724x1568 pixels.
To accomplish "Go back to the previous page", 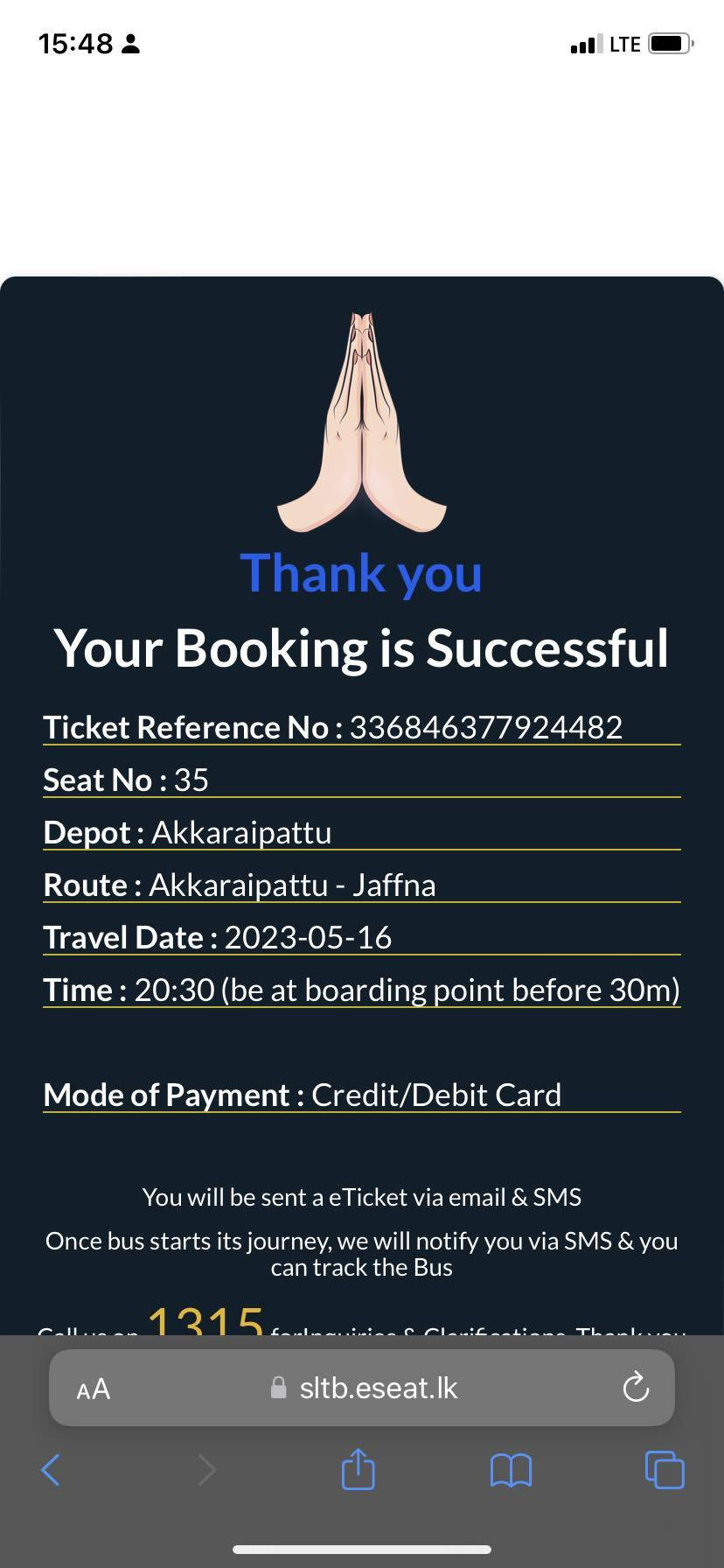I will (51, 1470).
